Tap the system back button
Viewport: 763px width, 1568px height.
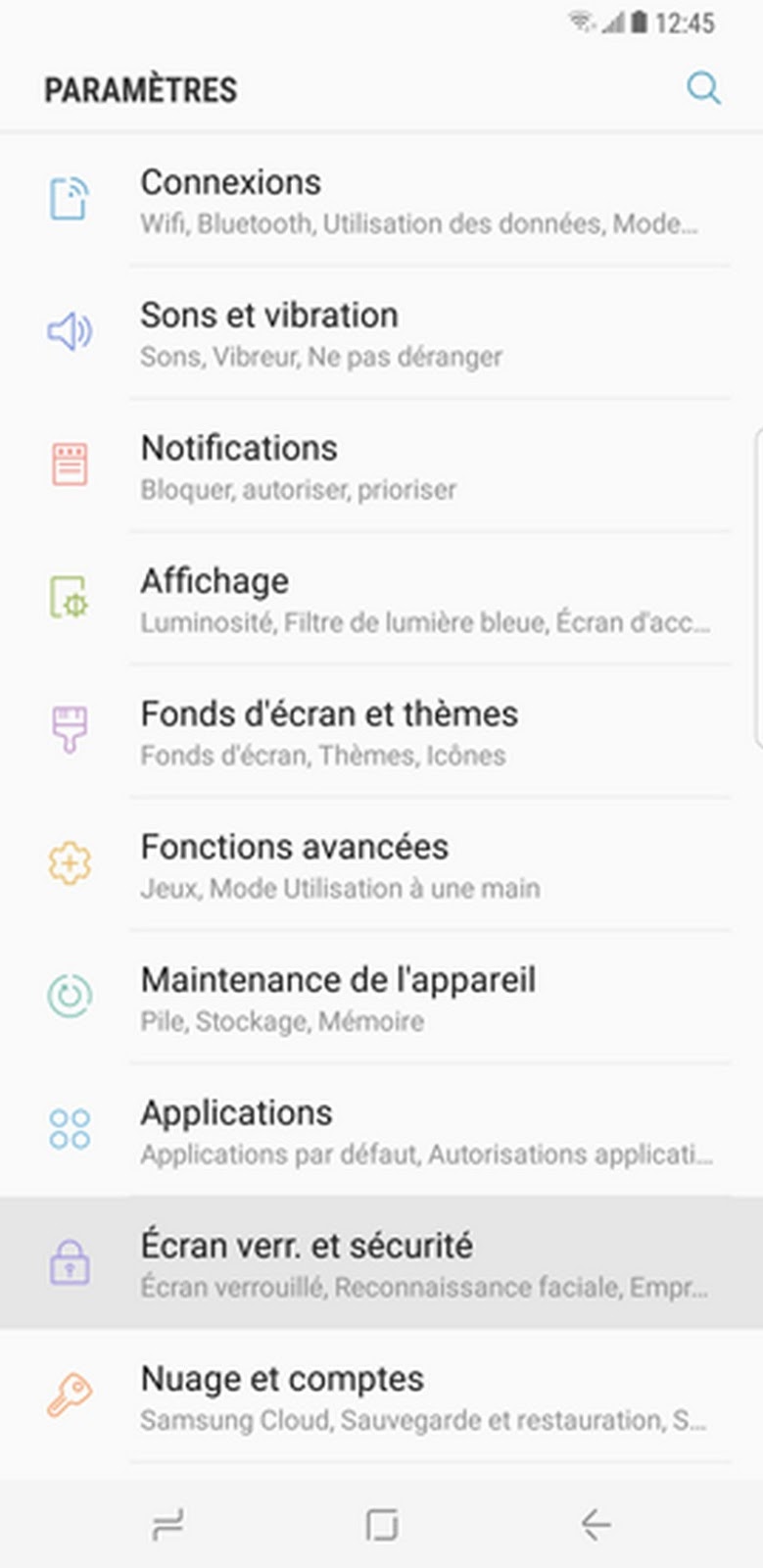596,1525
